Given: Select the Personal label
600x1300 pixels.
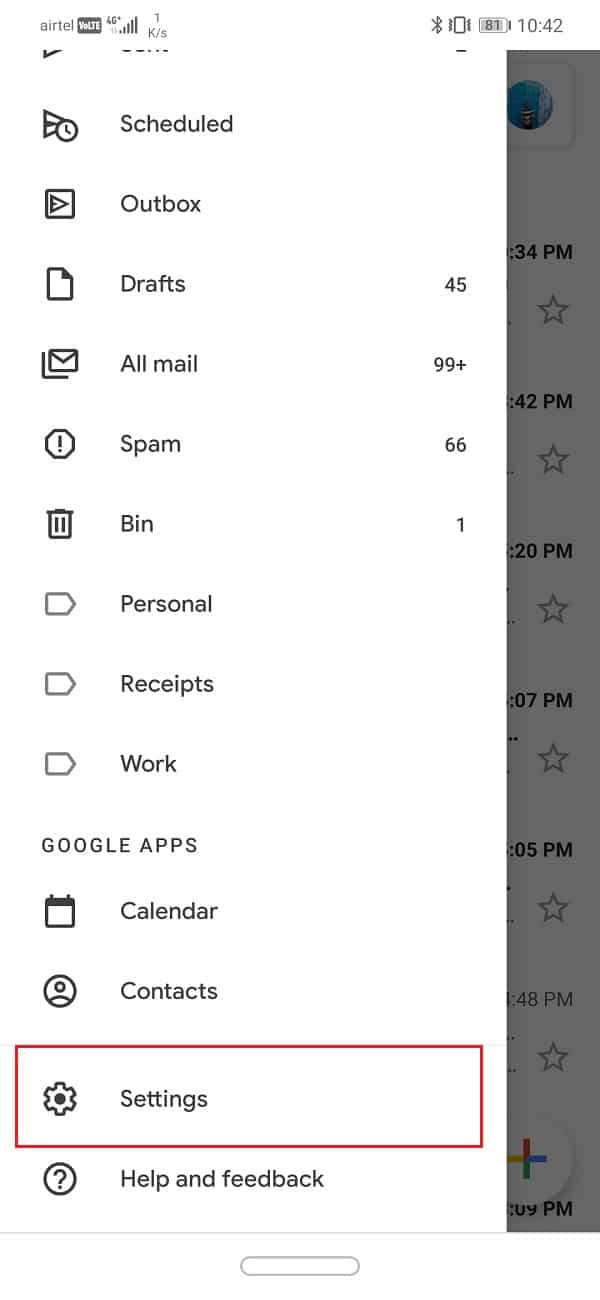Looking at the screenshot, I should pyautogui.click(x=252, y=604).
